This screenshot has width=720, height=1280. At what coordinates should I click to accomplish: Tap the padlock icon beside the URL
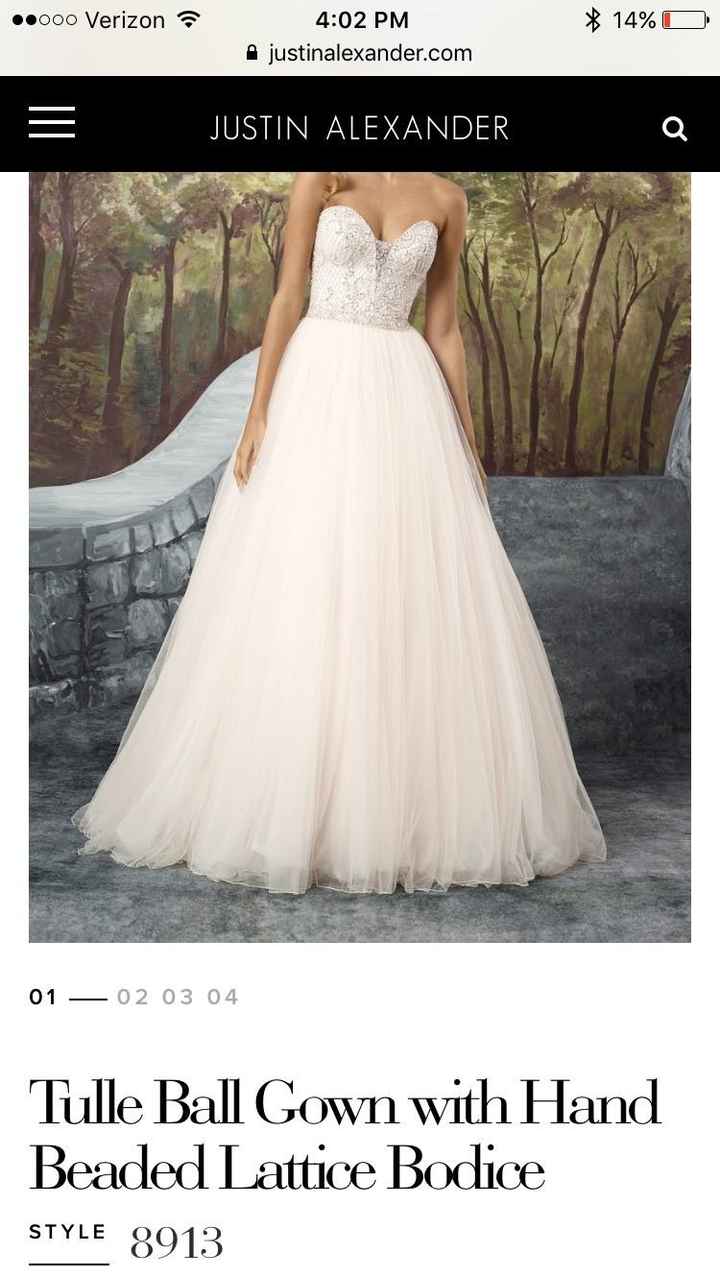point(251,54)
